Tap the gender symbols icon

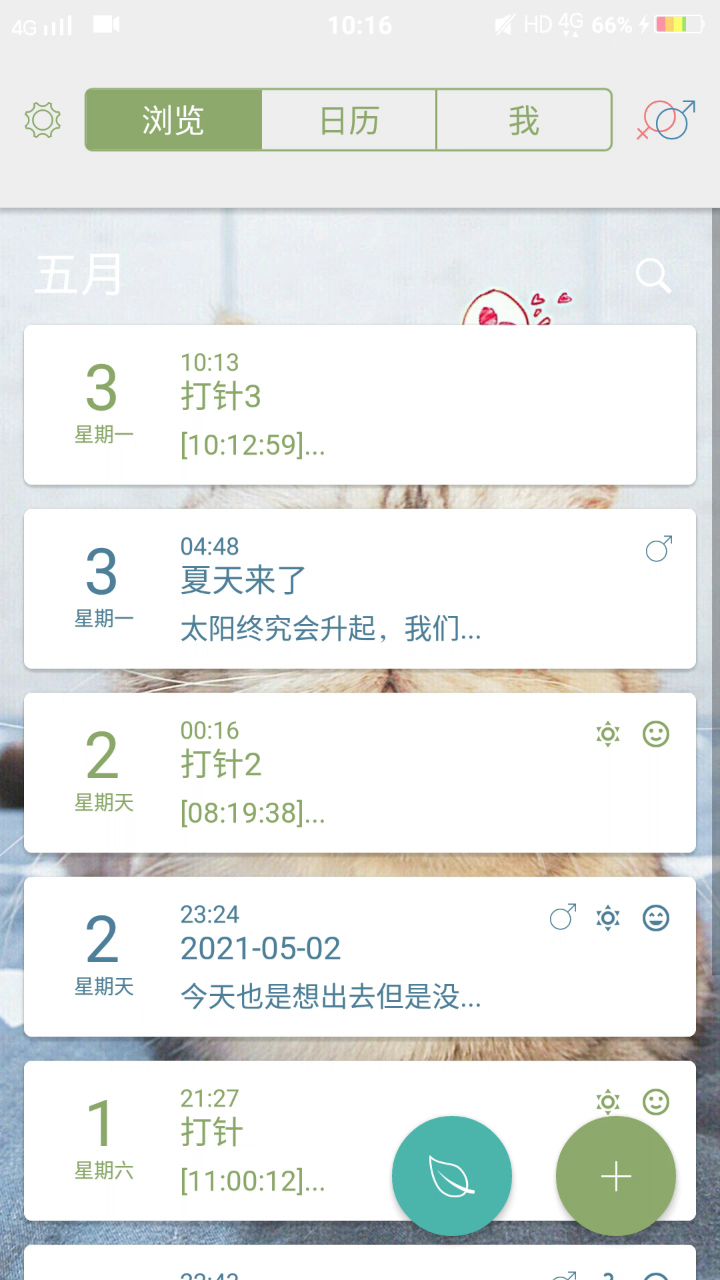coord(665,120)
